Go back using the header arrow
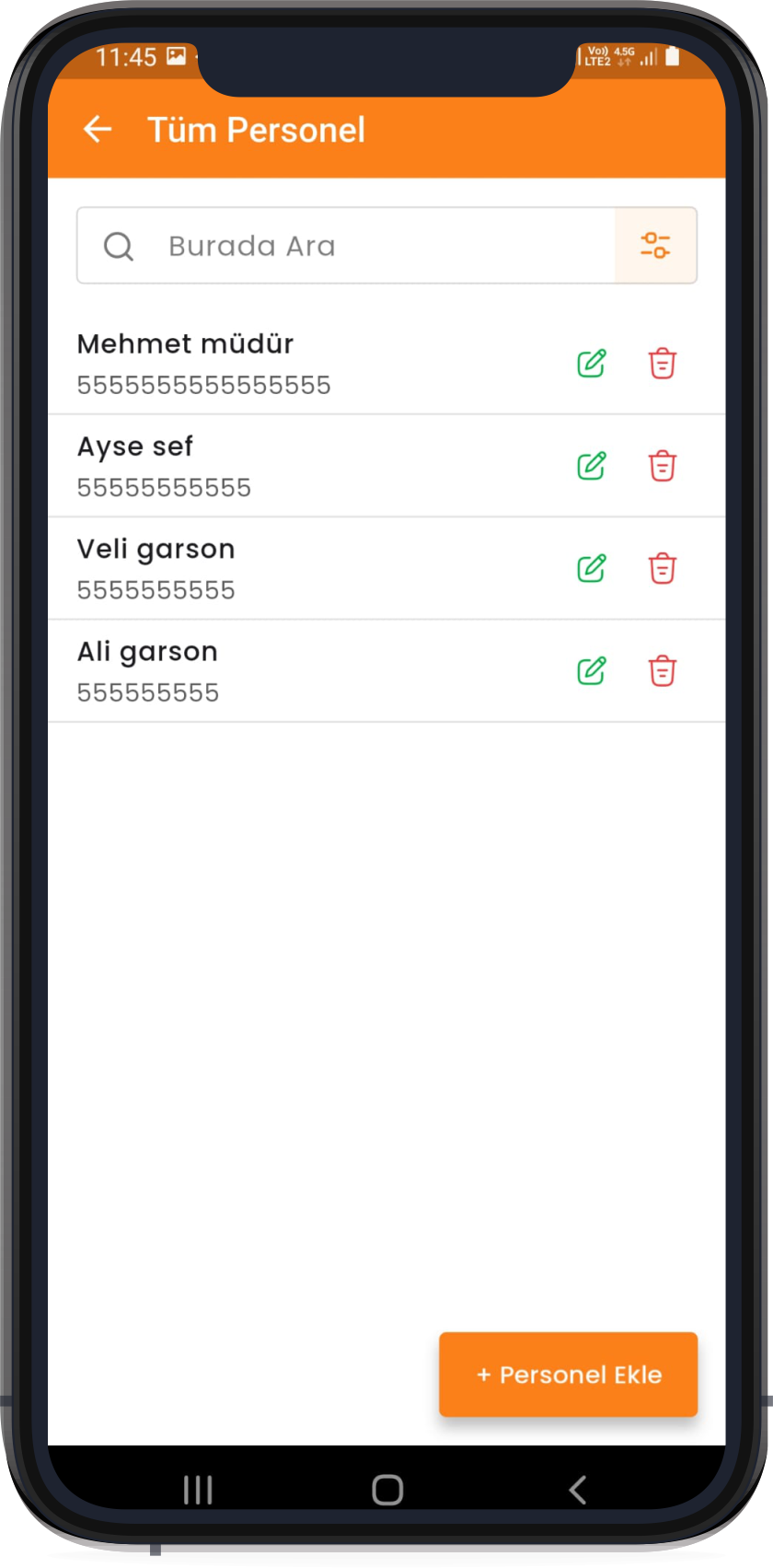773x1568 pixels. (98, 130)
